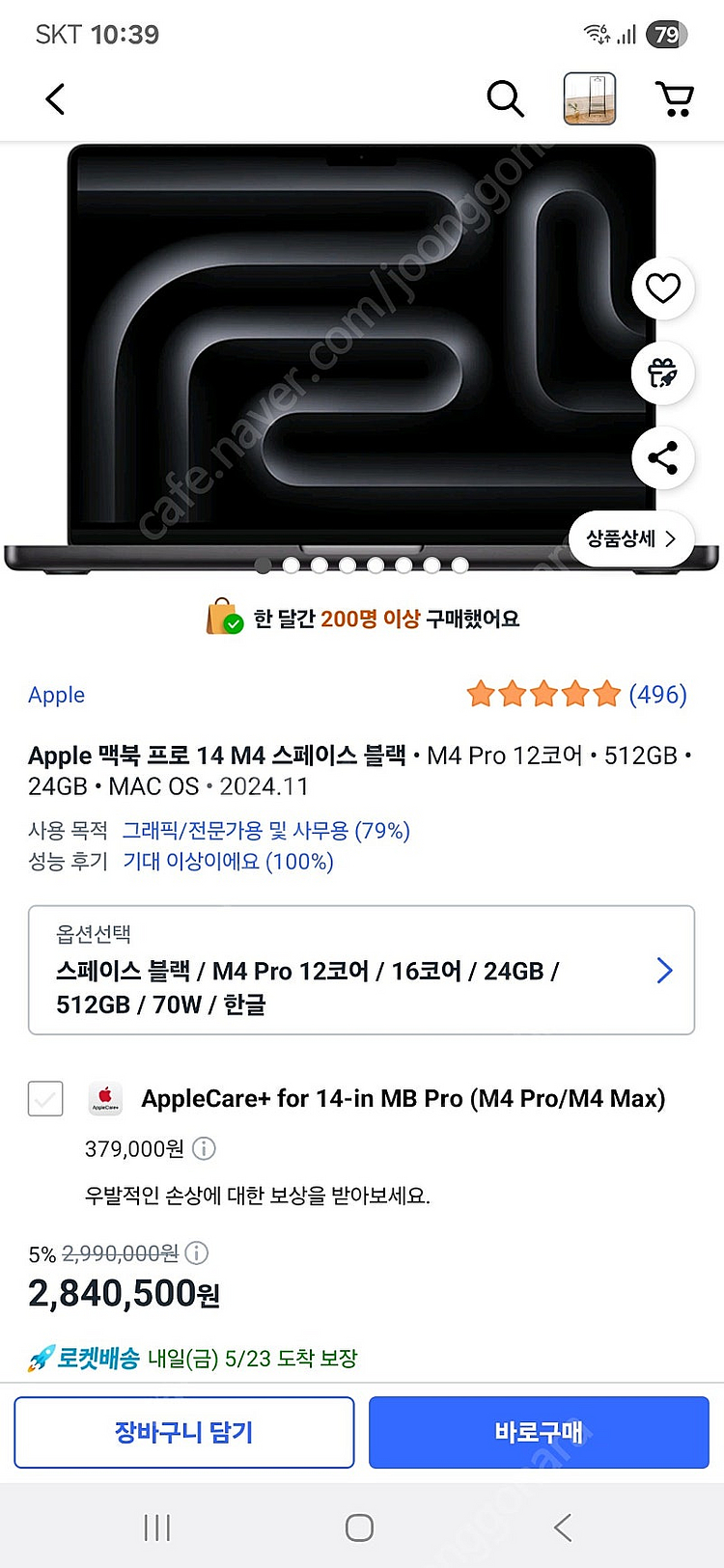The width and height of the screenshot is (724, 1568).
Task: Open 상품상세 product details
Action: (x=630, y=538)
